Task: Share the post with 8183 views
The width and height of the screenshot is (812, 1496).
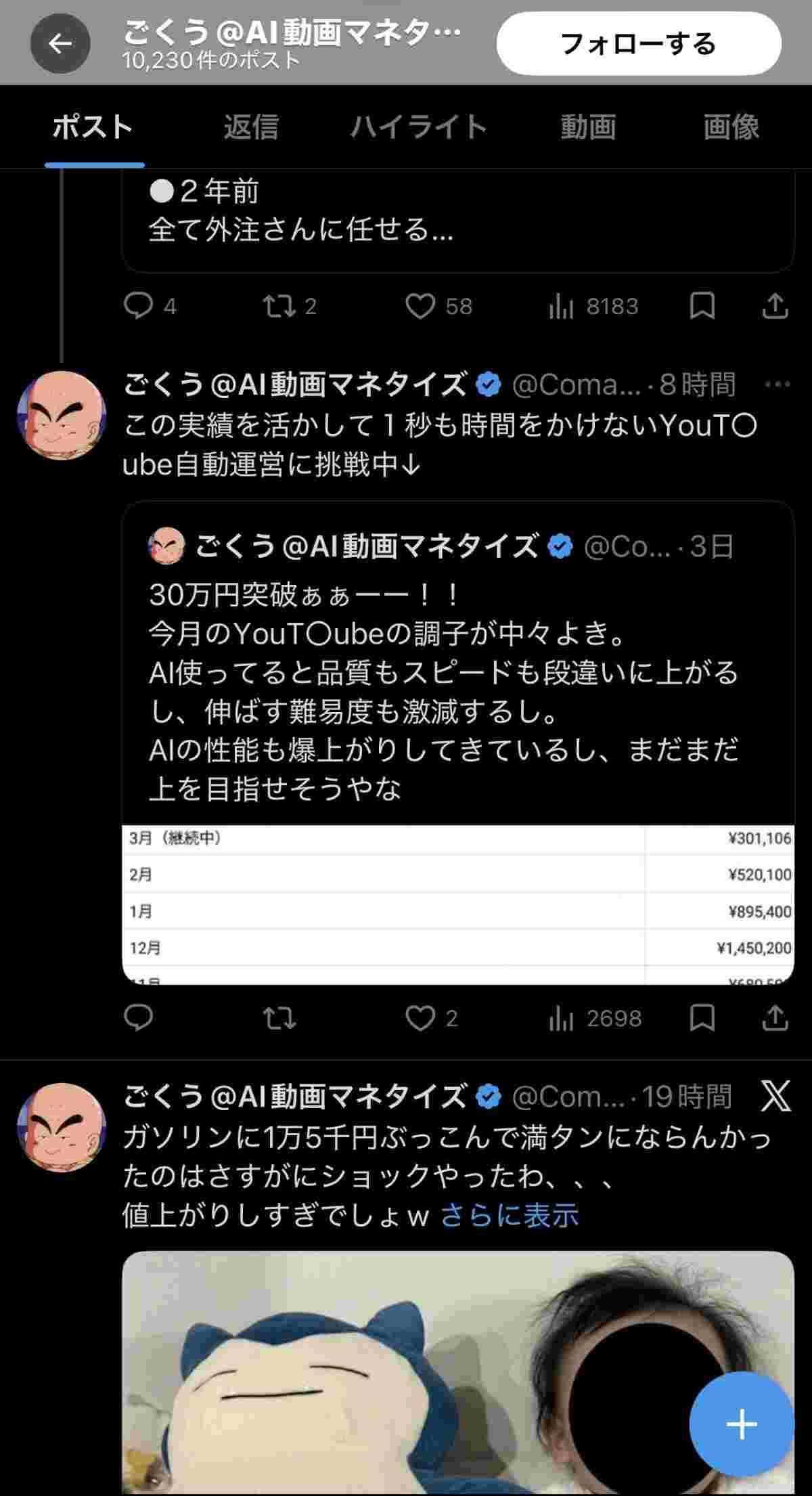Action: 775,307
